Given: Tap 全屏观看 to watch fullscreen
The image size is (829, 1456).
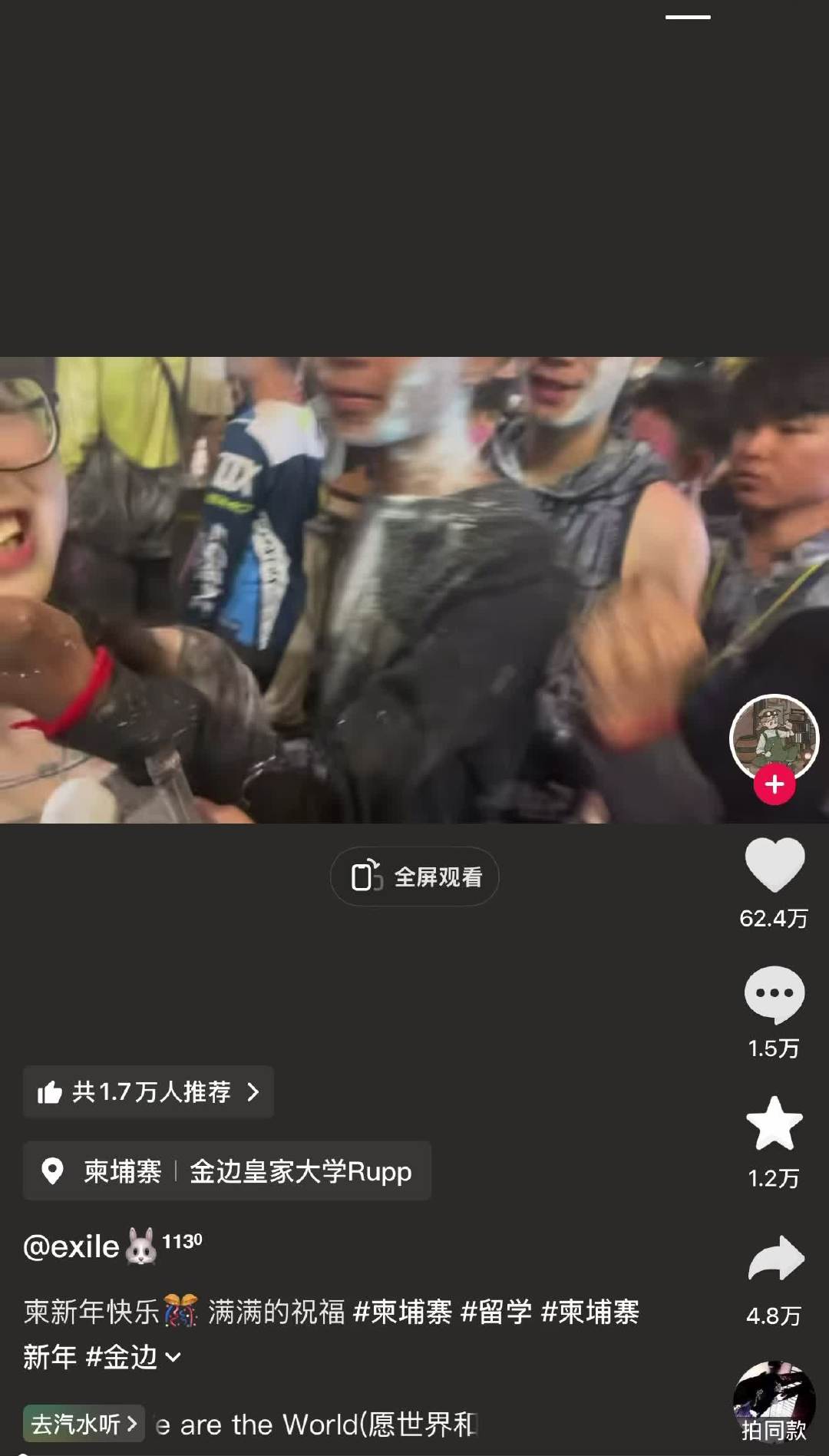Looking at the screenshot, I should [414, 877].
